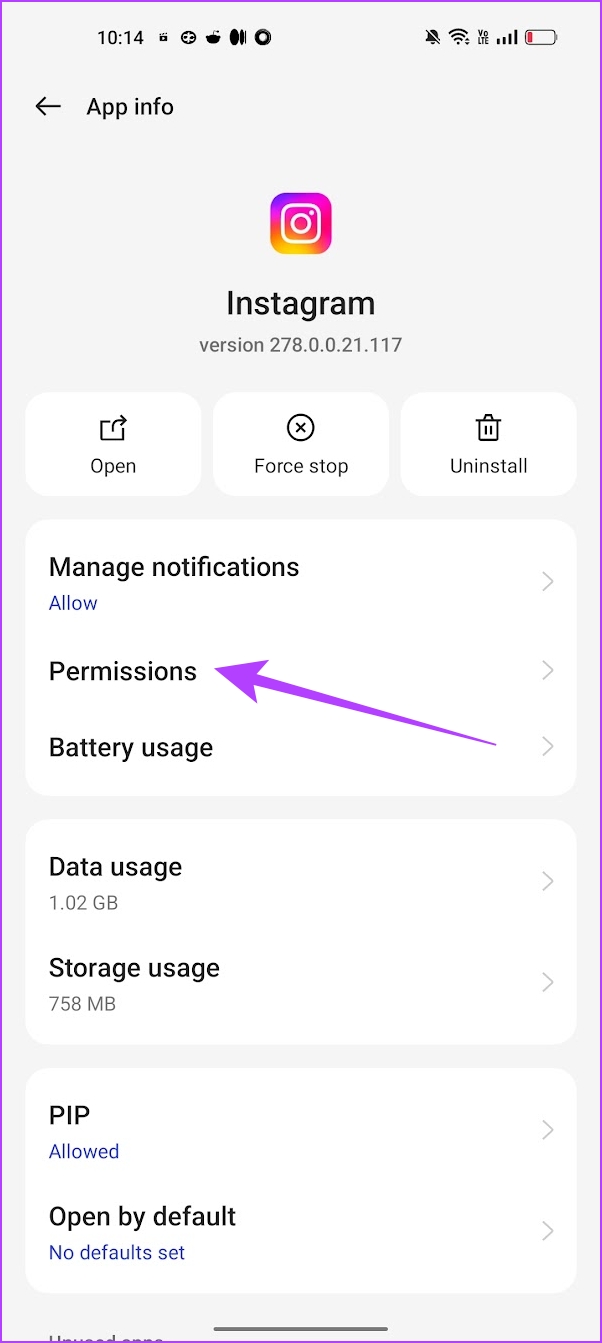Open Manage notifications

[x=301, y=582]
